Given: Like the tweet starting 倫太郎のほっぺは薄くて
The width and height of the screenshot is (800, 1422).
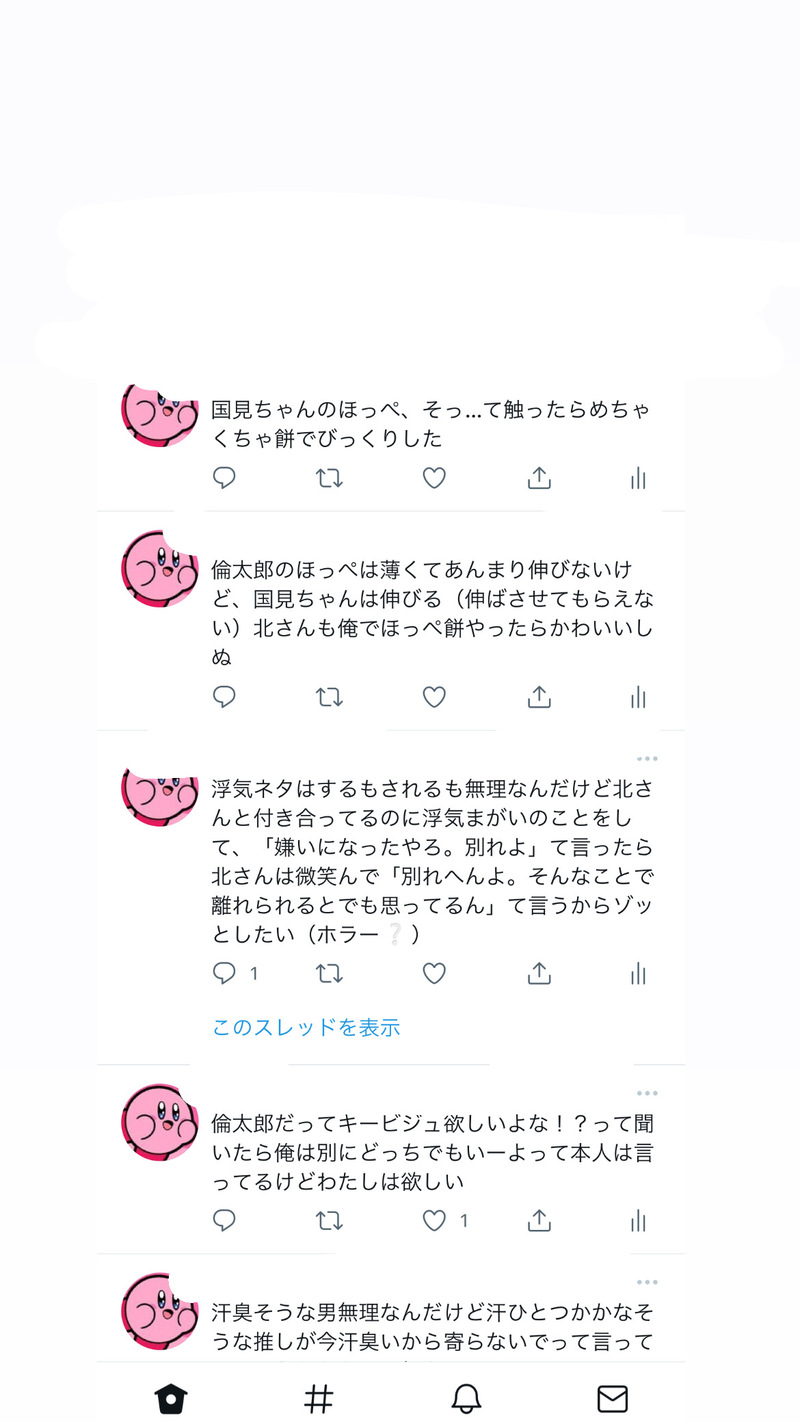Looking at the screenshot, I should [x=433, y=697].
